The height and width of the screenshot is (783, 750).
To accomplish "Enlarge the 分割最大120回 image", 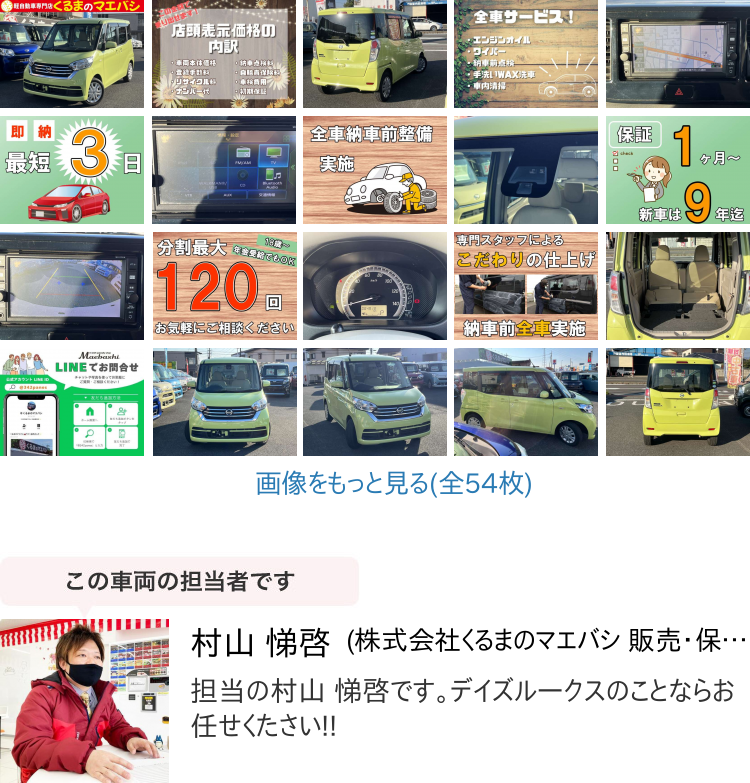I will 223,286.
